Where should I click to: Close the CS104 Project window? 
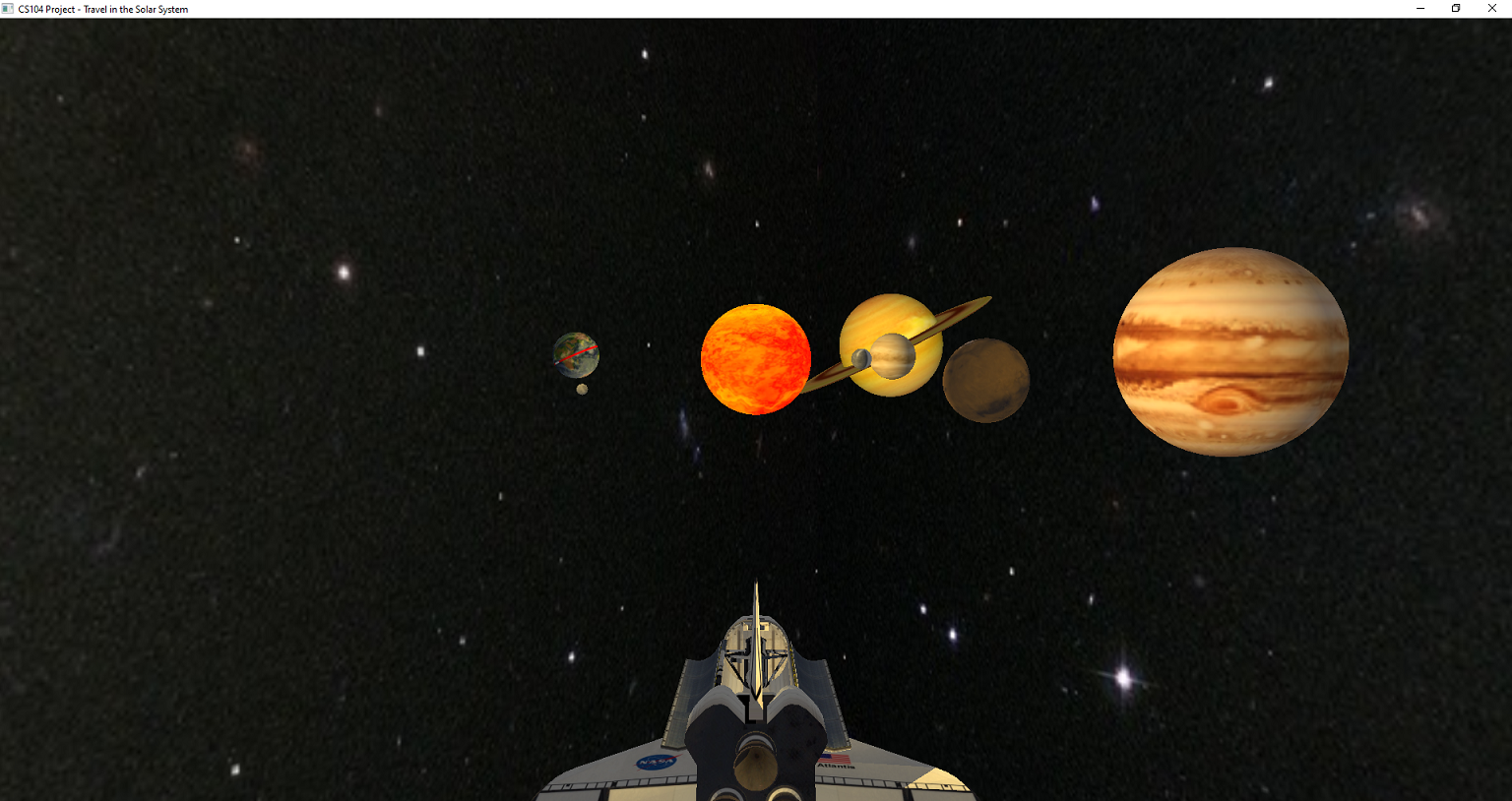pyautogui.click(x=1491, y=9)
